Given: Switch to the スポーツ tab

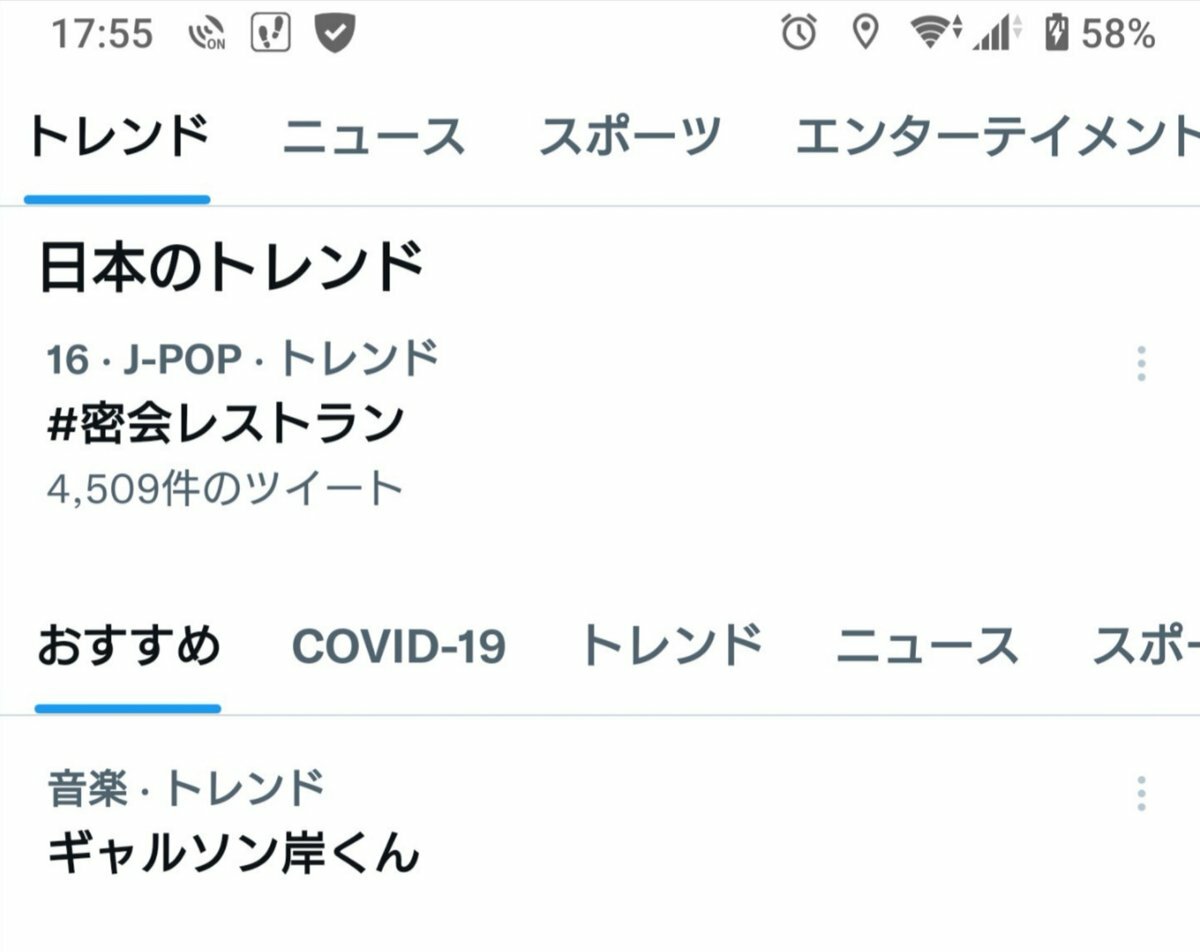Looking at the screenshot, I should pyautogui.click(x=629, y=137).
